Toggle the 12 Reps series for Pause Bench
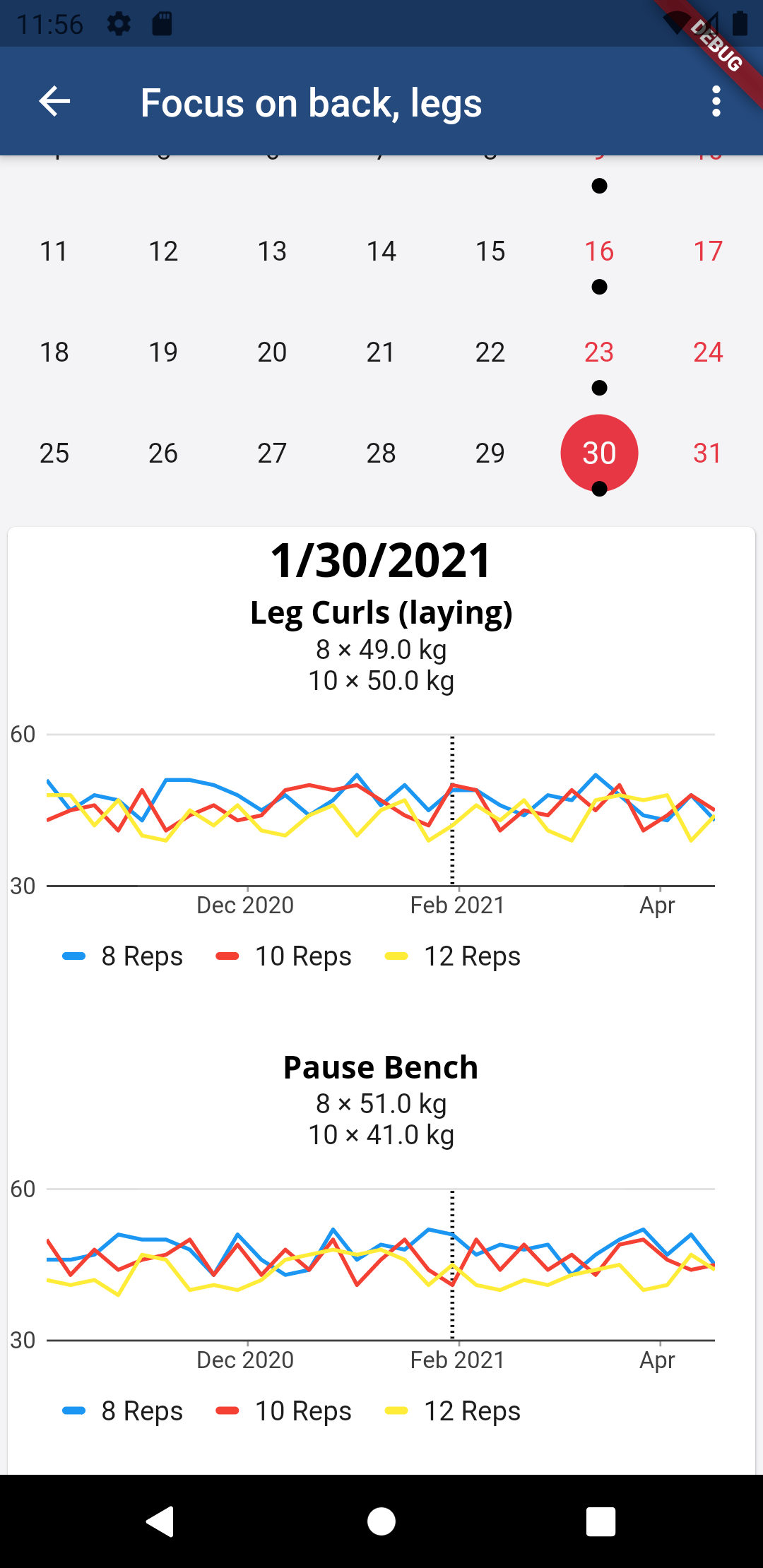 [471, 1410]
